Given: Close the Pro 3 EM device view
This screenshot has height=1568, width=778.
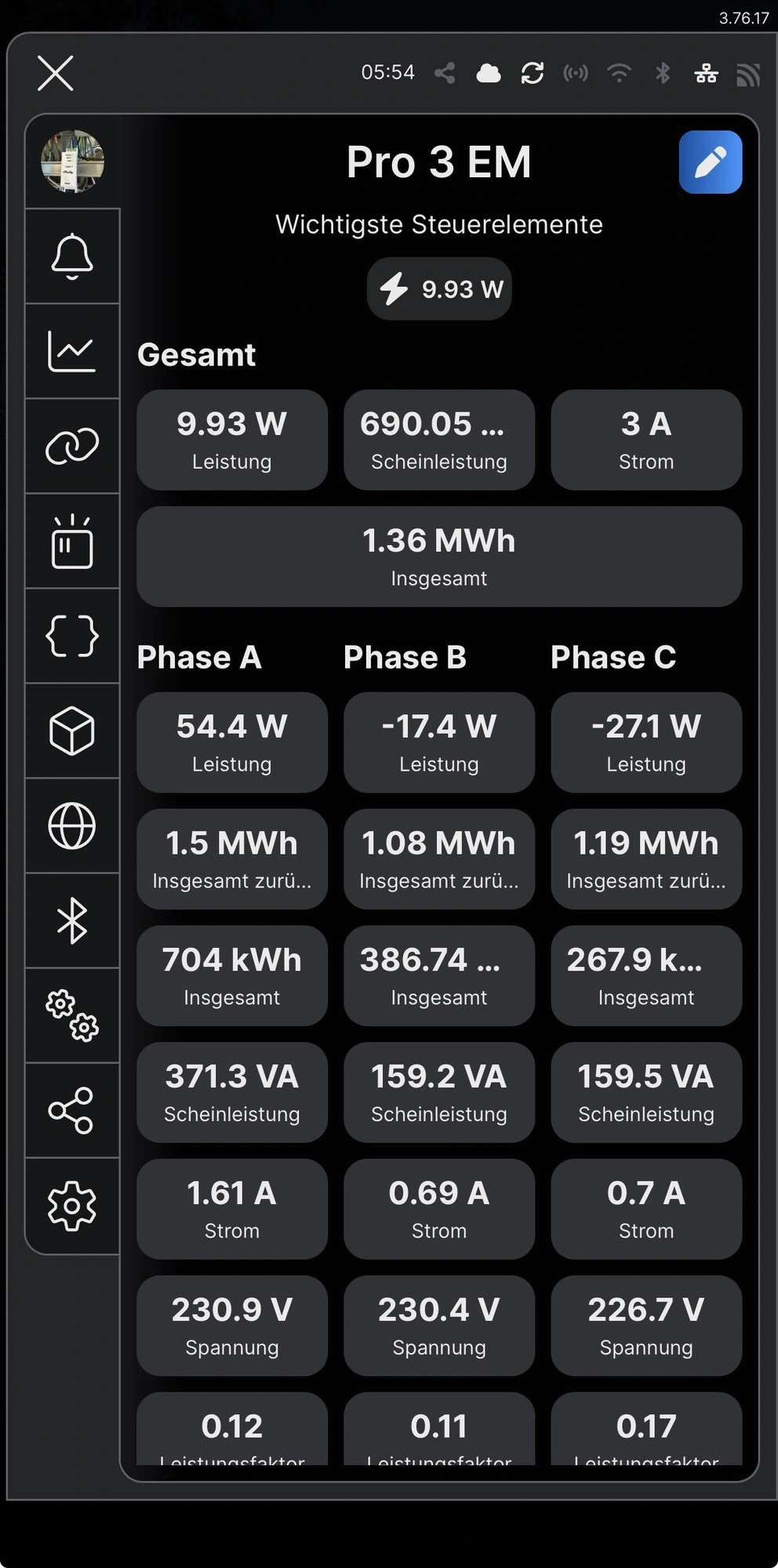Looking at the screenshot, I should tap(55, 73).
